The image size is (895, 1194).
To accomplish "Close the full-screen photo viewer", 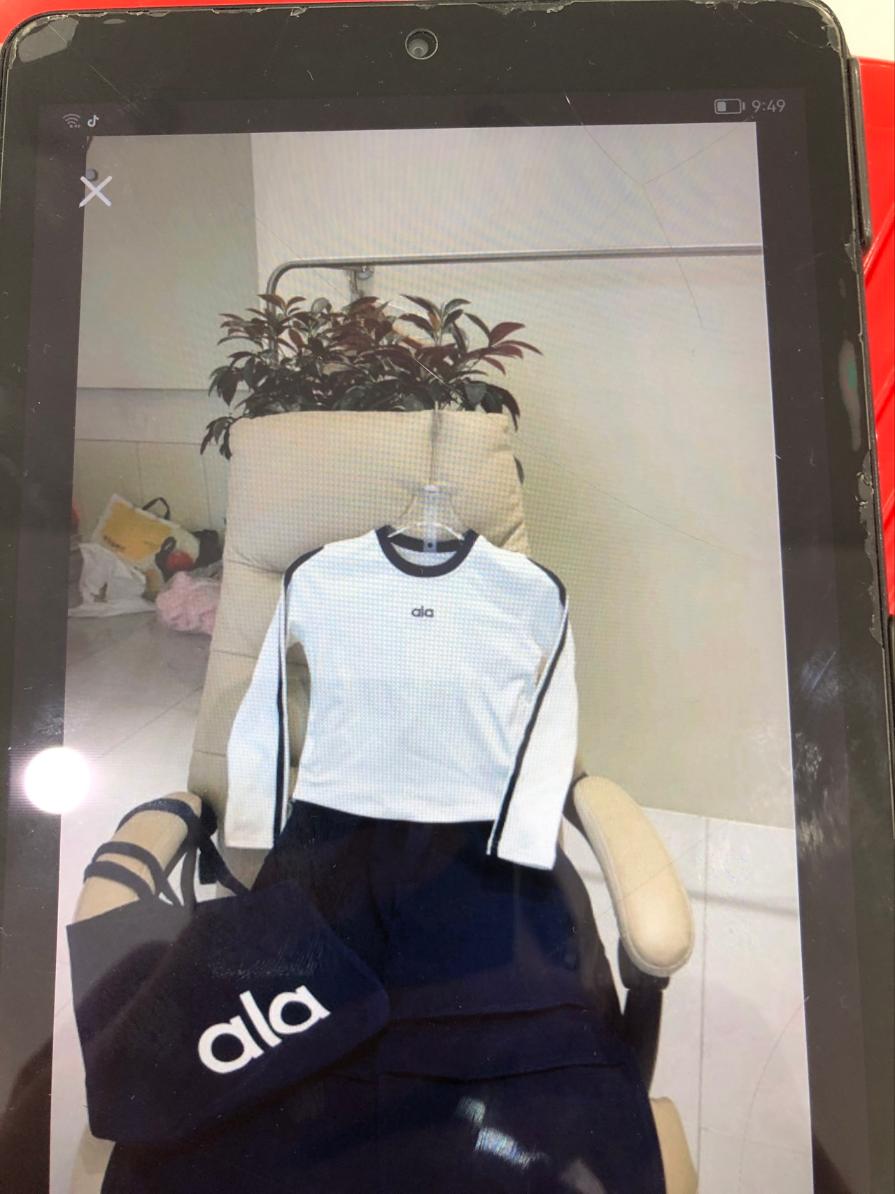I will (95, 190).
